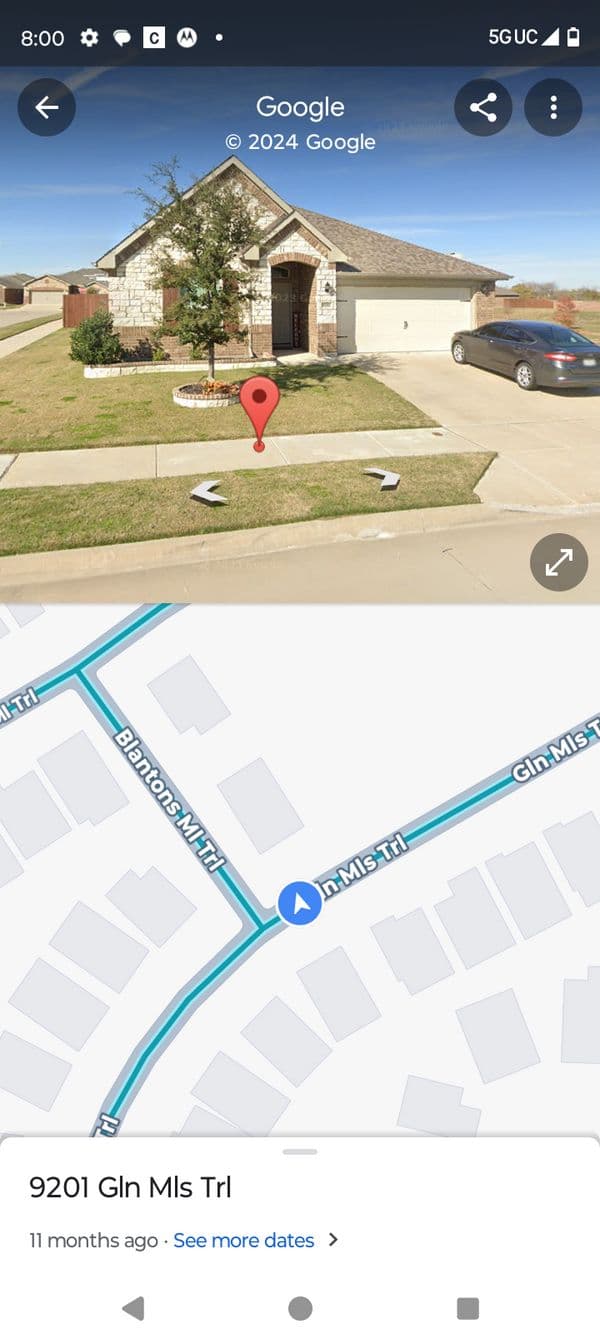600x1343 pixels.
Task: Tap See more dates link
Action: click(244, 1240)
